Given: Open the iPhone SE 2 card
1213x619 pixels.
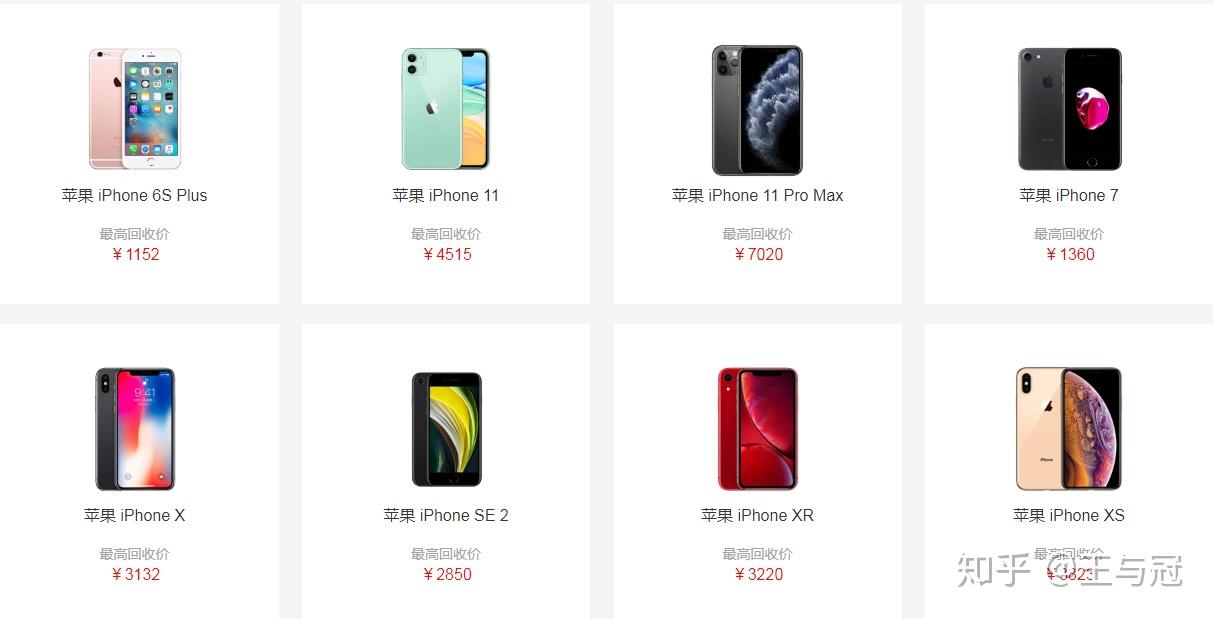Looking at the screenshot, I should (446, 470).
